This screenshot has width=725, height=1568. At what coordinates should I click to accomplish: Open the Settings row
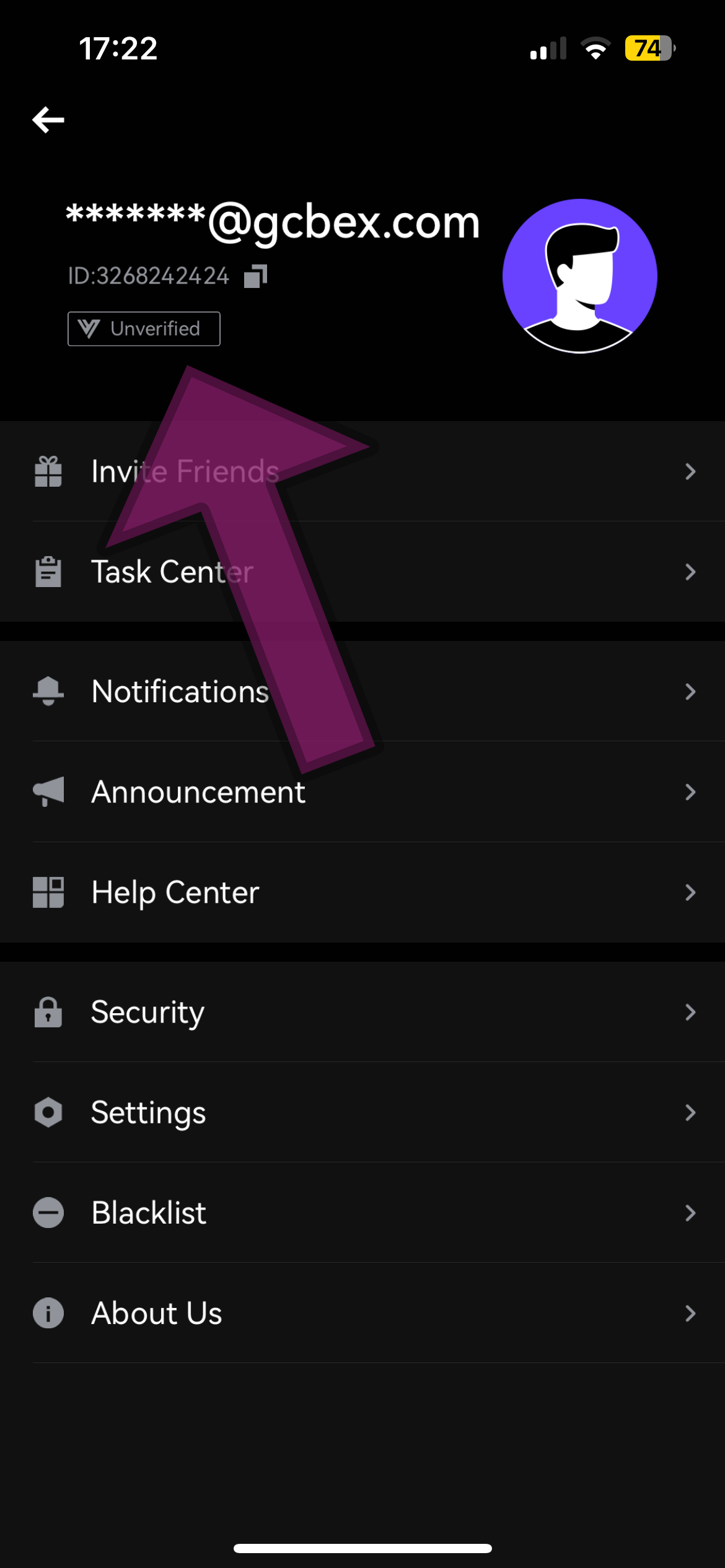click(x=362, y=1112)
